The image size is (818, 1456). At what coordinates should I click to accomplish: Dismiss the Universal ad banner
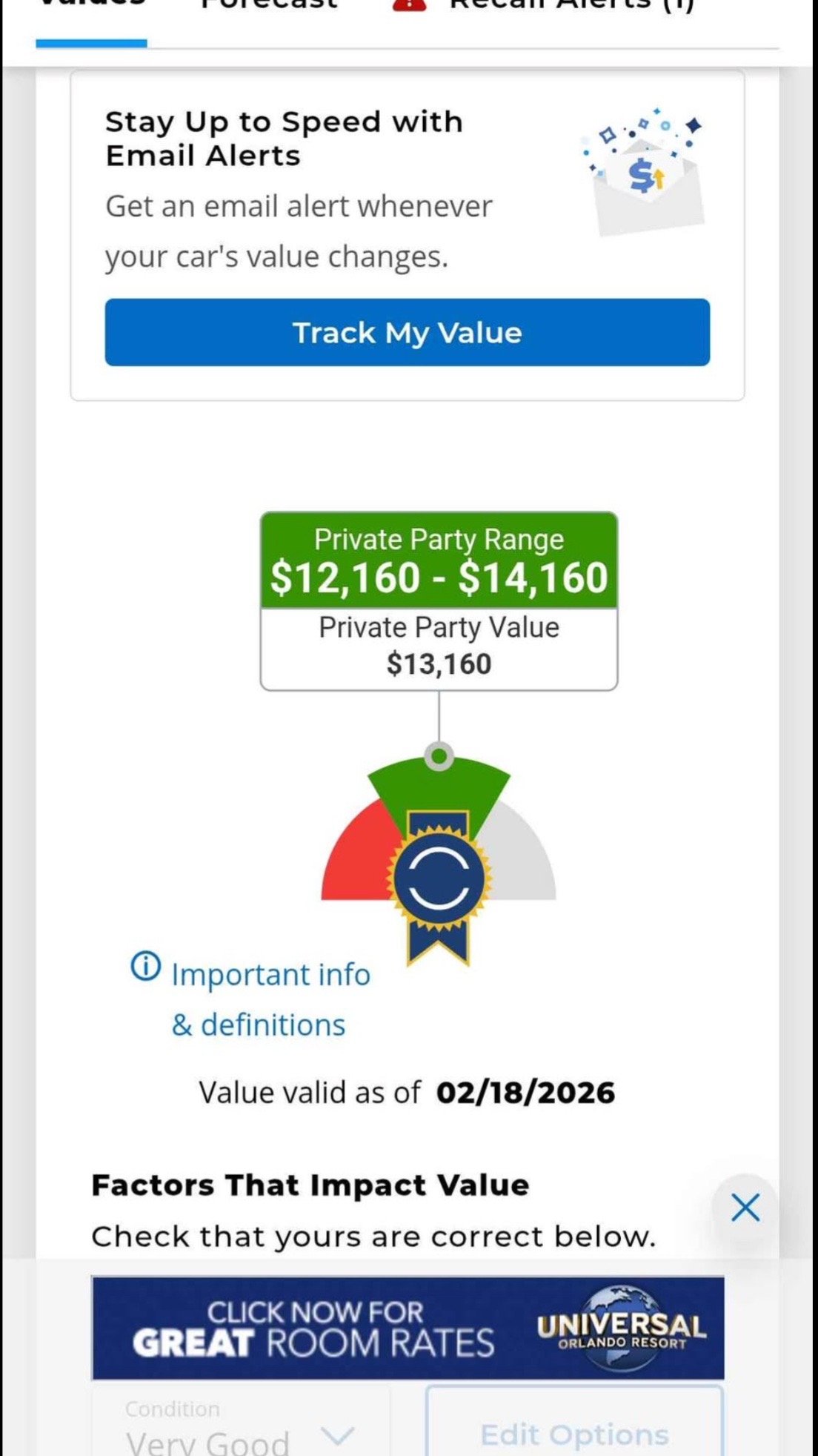745,1208
